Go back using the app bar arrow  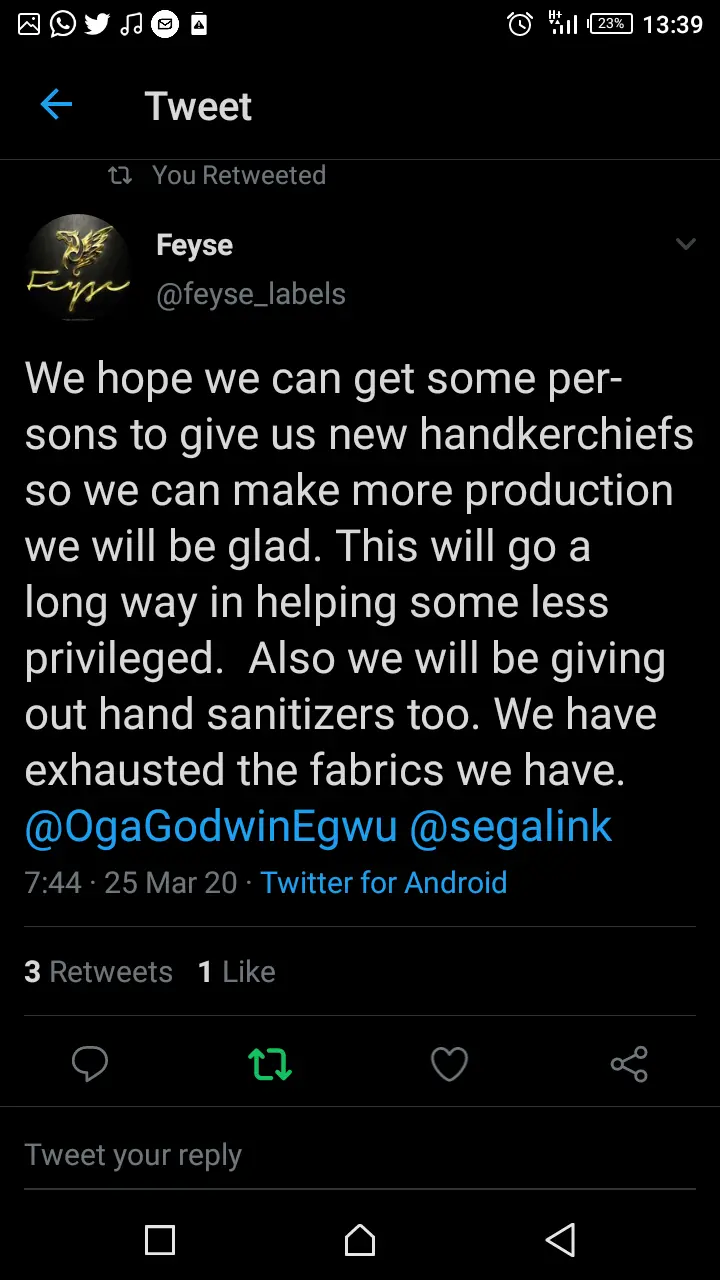click(56, 105)
